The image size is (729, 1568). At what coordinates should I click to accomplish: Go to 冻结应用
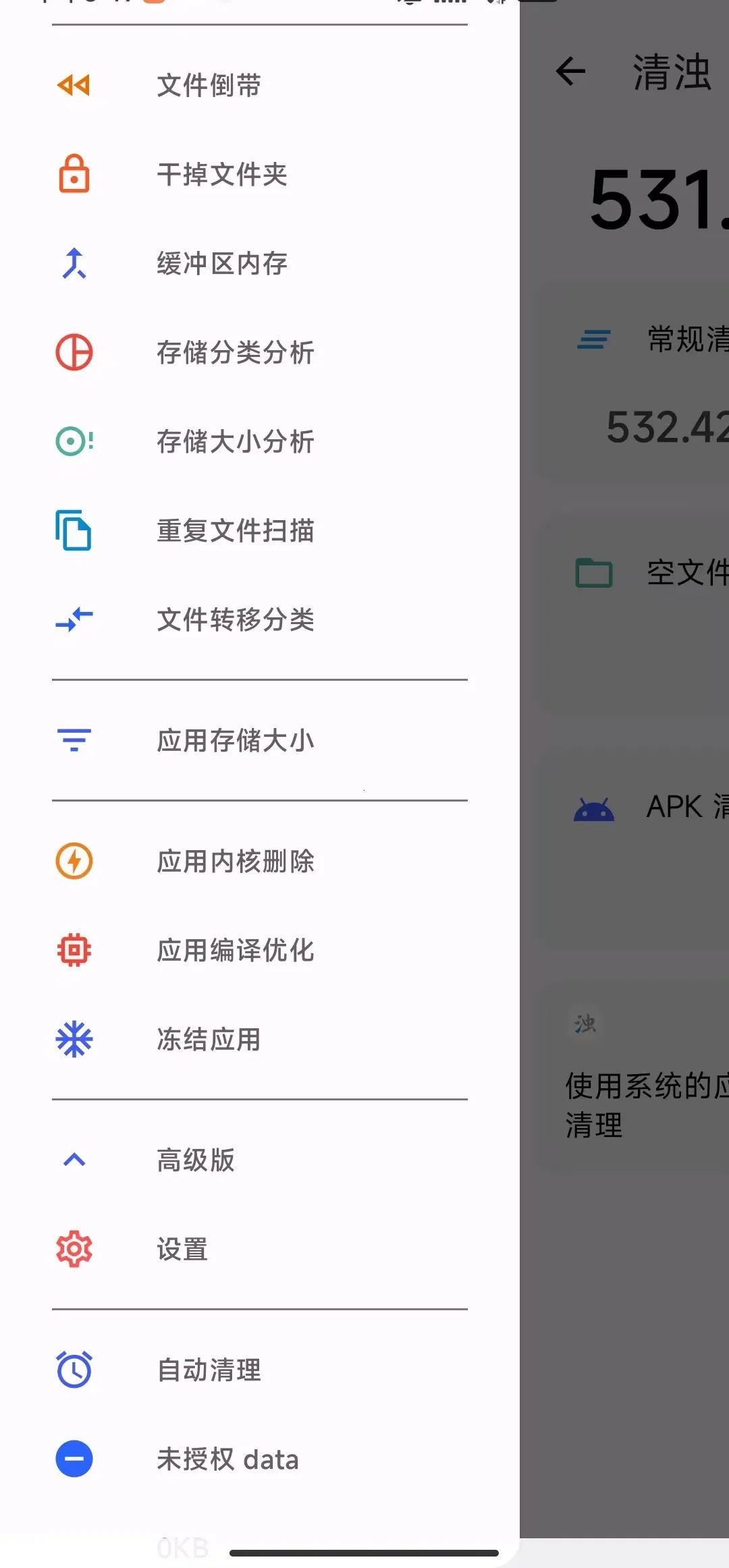(209, 1040)
